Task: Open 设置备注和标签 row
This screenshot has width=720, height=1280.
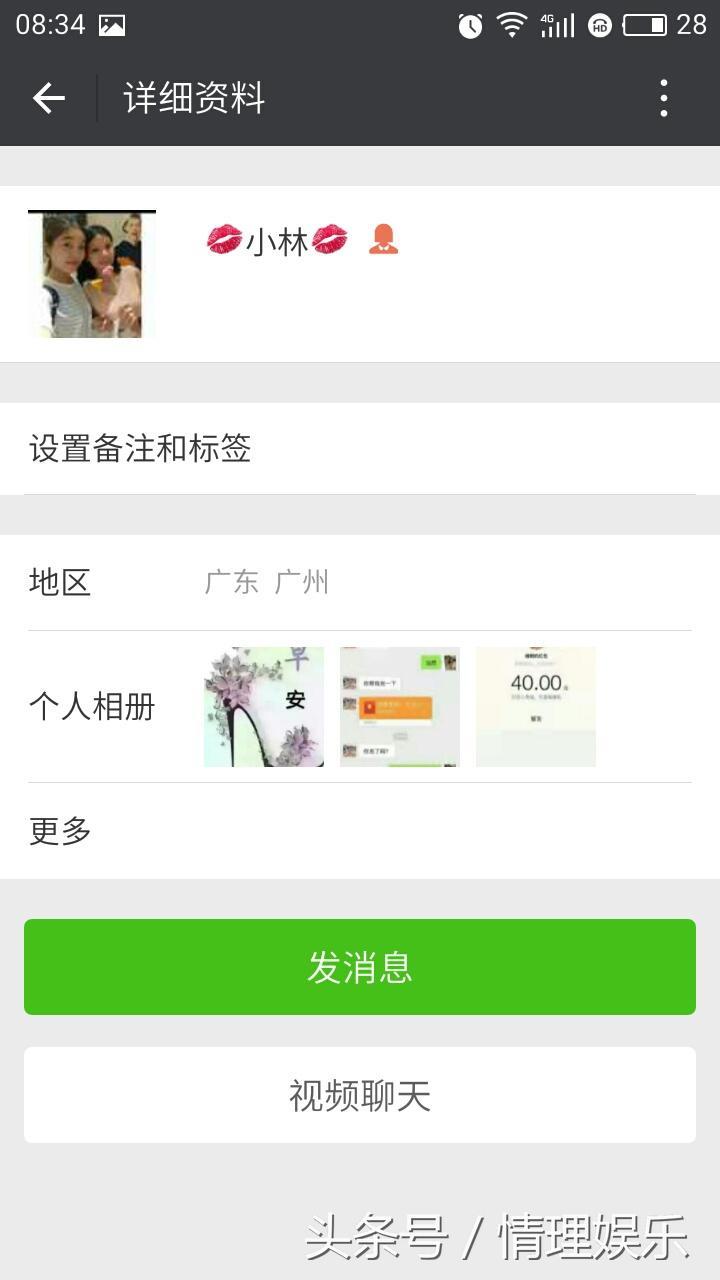Action: (360, 448)
